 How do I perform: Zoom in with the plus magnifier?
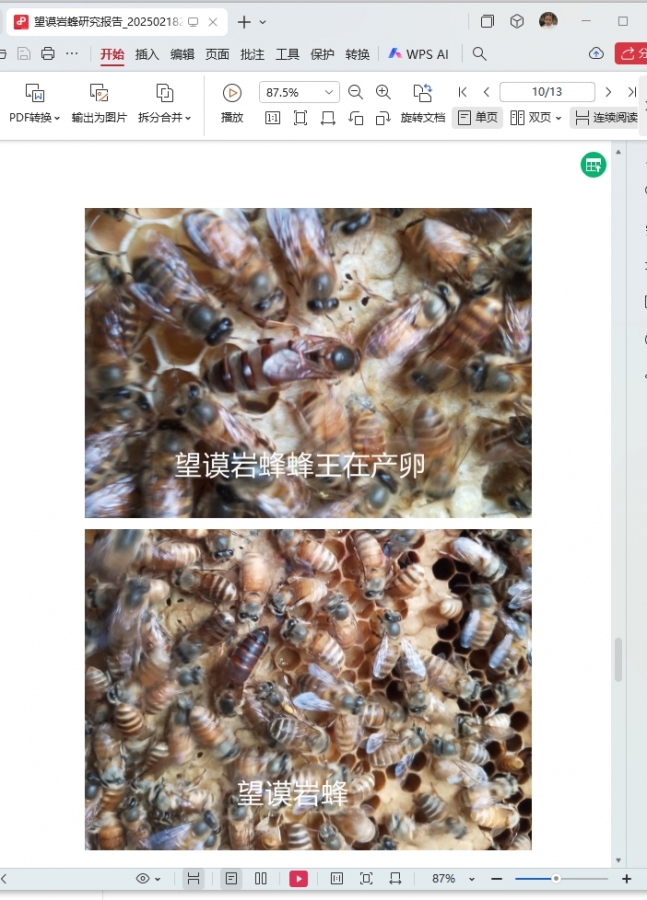(383, 92)
